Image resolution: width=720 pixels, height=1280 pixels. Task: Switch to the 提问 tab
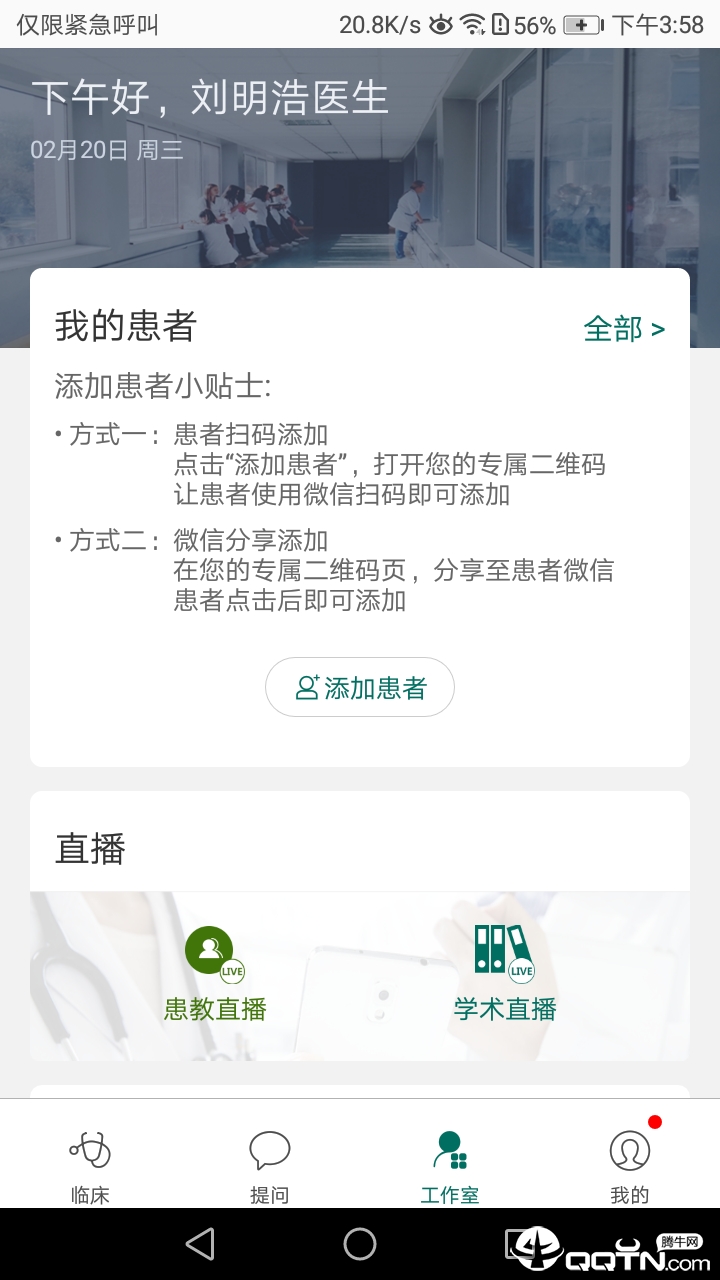(x=269, y=1165)
